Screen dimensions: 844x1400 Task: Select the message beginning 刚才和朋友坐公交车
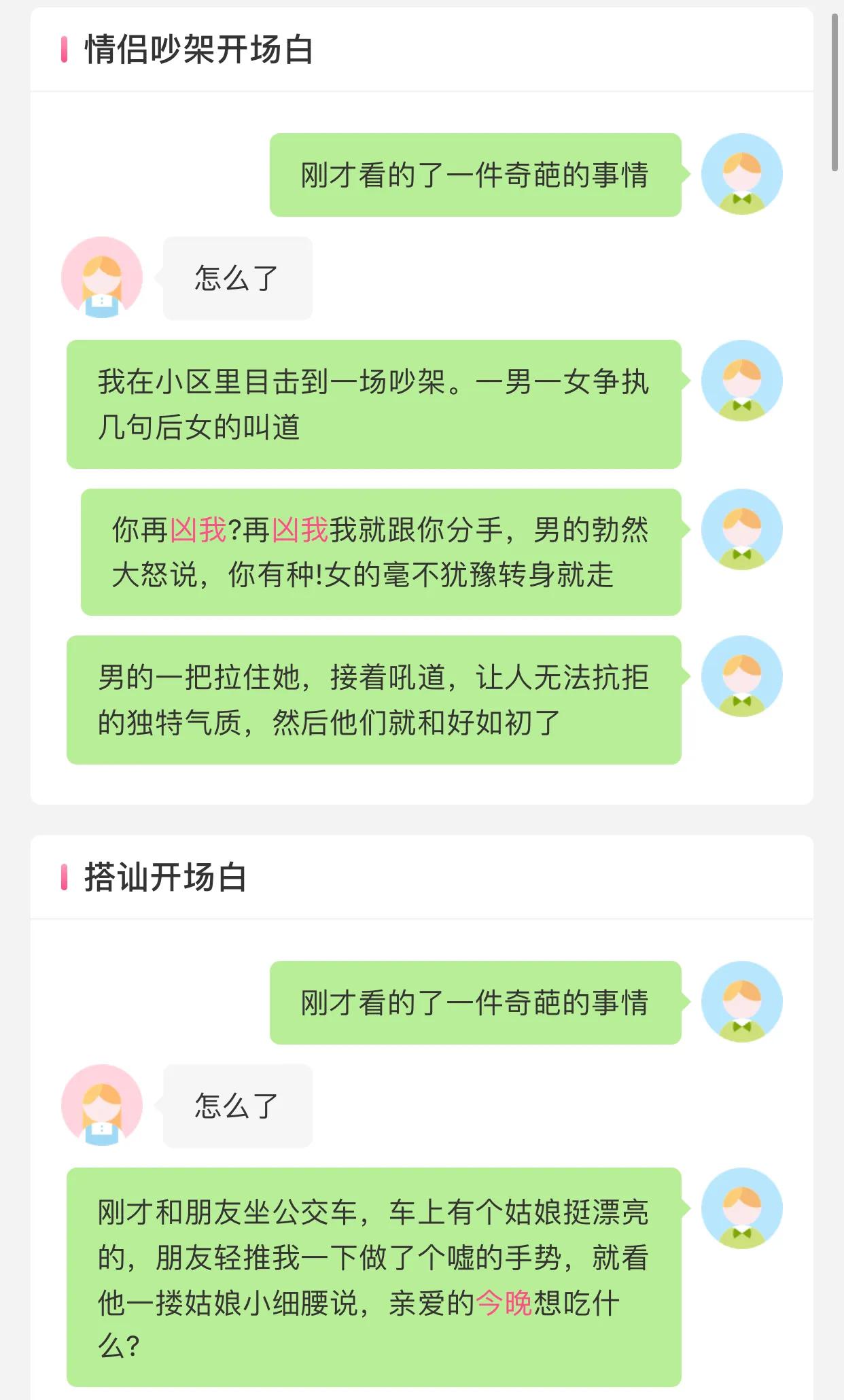coord(374,1276)
